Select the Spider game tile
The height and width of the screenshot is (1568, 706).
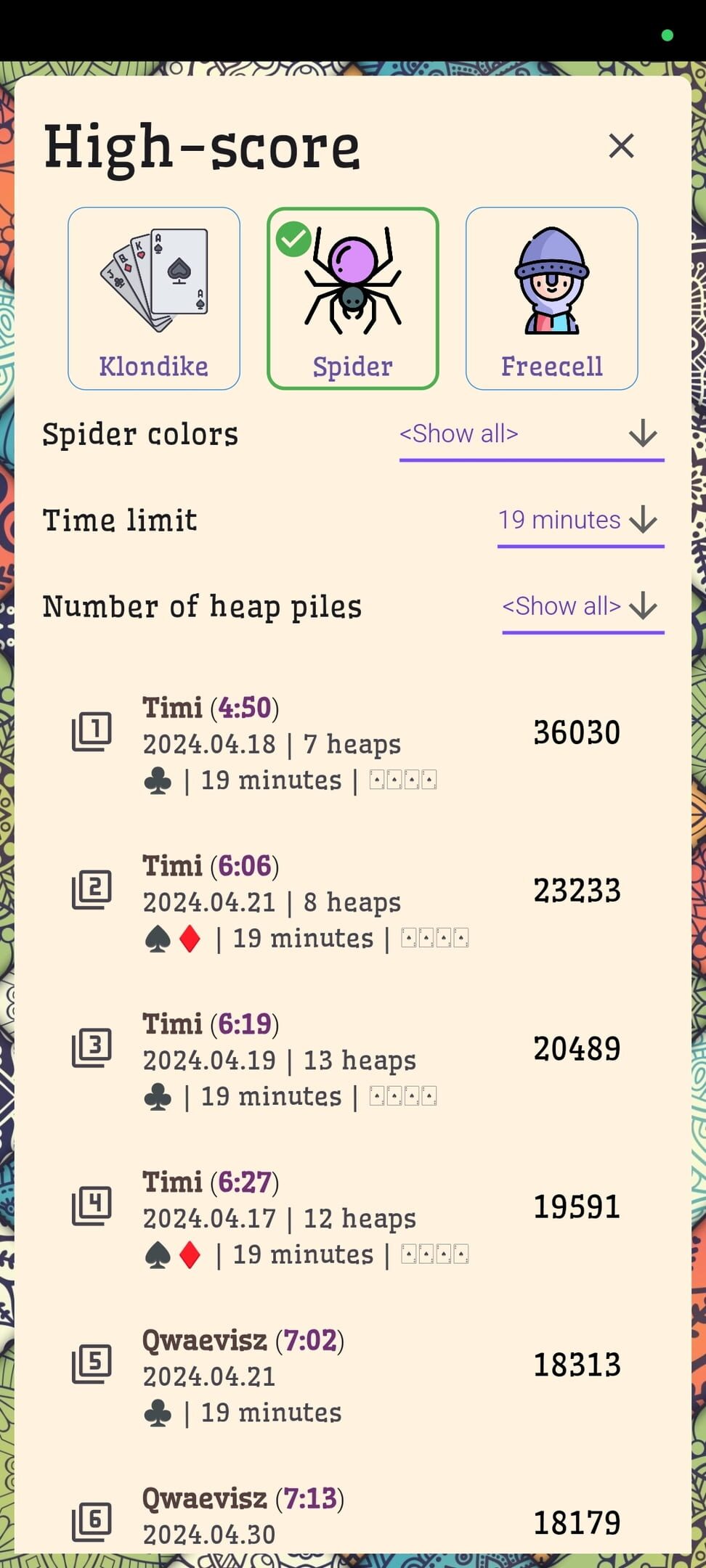click(353, 298)
